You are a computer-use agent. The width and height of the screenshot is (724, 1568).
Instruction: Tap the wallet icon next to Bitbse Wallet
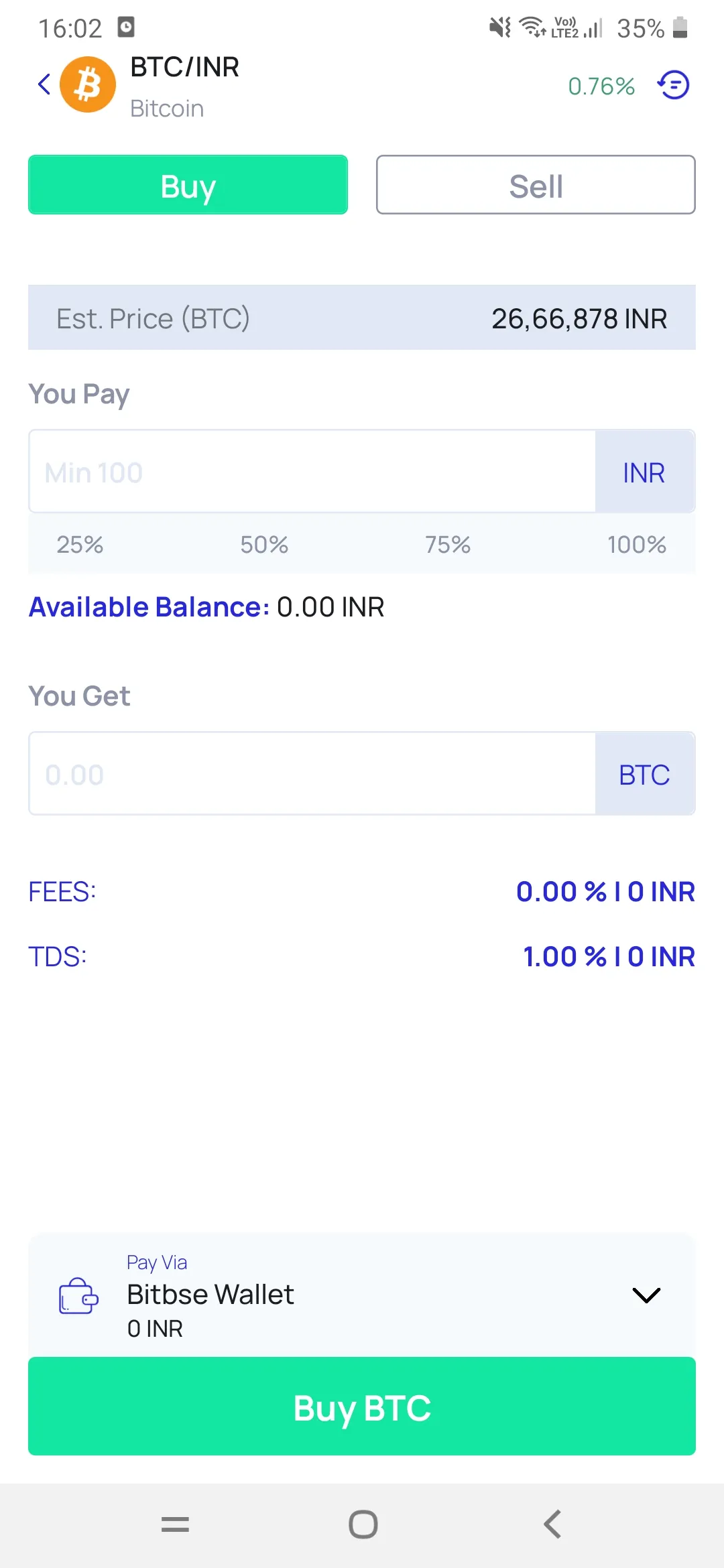coord(78,1295)
